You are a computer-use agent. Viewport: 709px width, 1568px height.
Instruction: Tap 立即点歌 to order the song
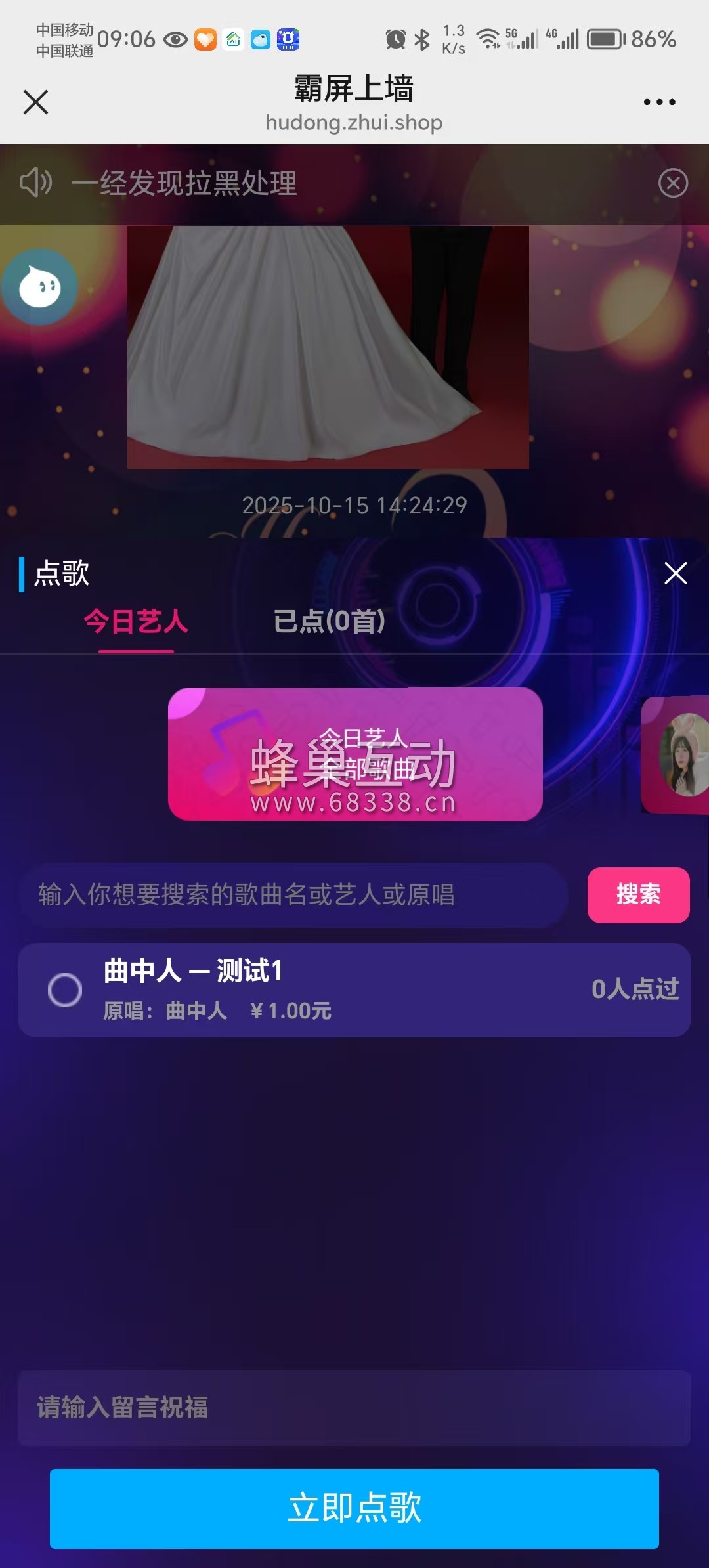tap(354, 1508)
